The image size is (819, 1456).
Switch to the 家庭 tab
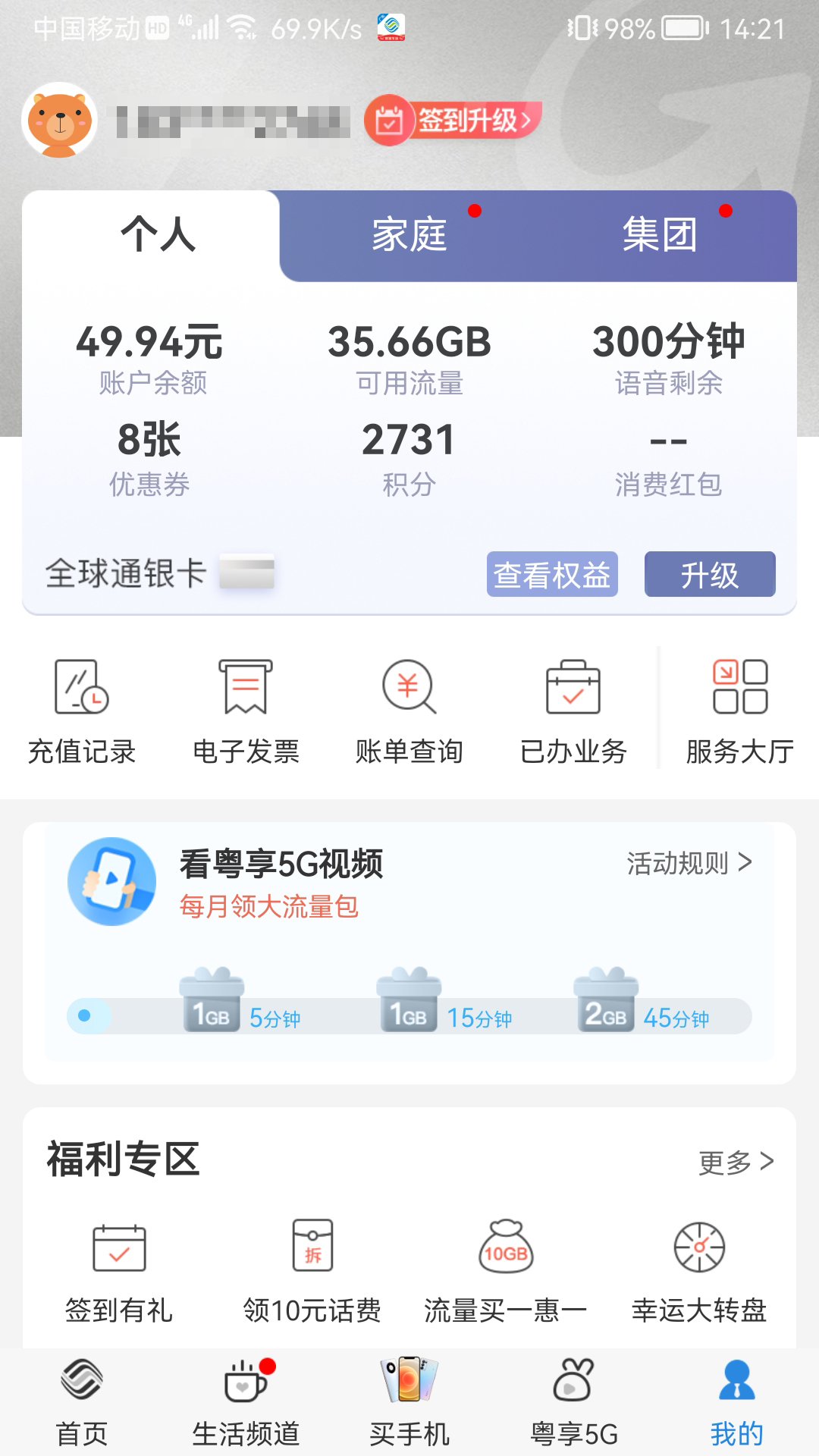[x=409, y=235]
